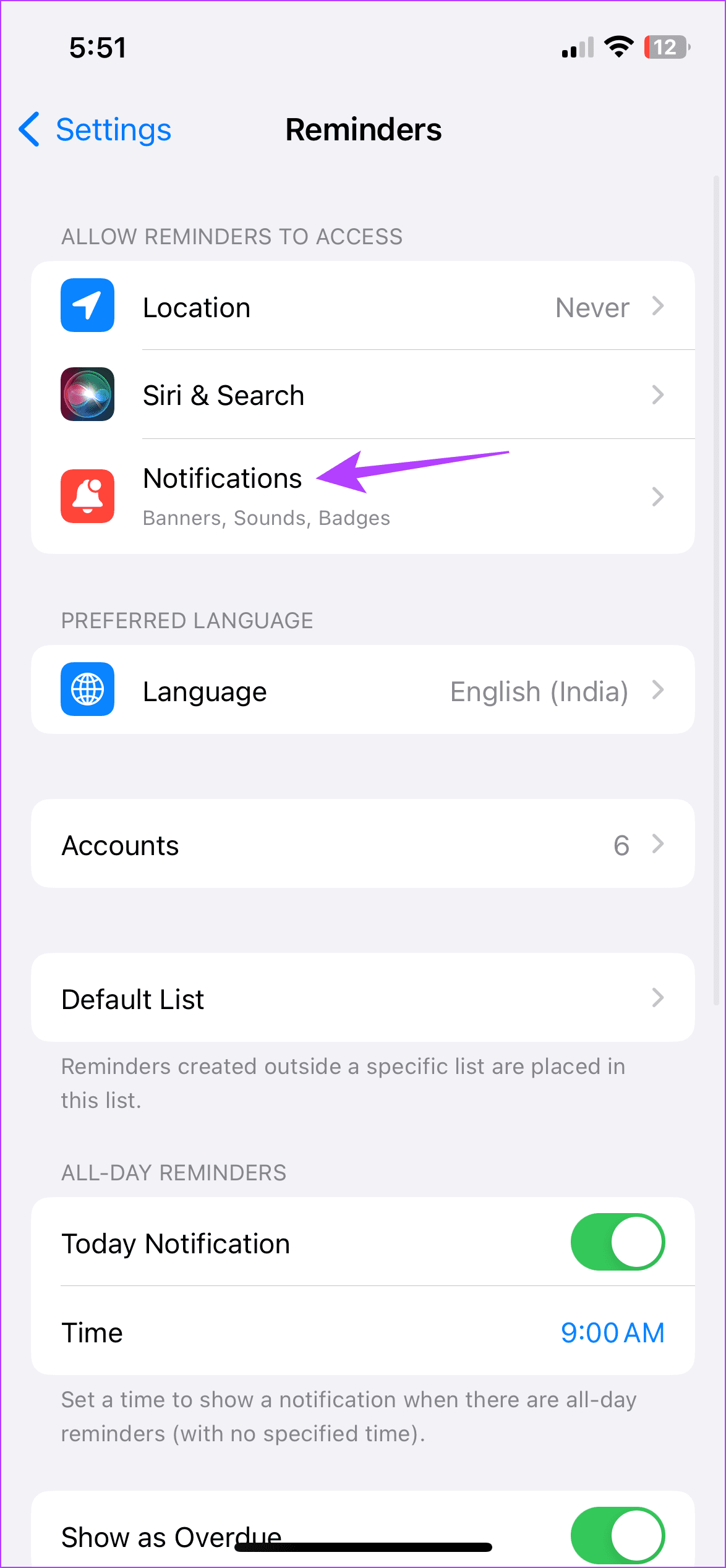The height and width of the screenshot is (1568, 726).
Task: Open the Reminders settings title area
Action: tap(363, 130)
